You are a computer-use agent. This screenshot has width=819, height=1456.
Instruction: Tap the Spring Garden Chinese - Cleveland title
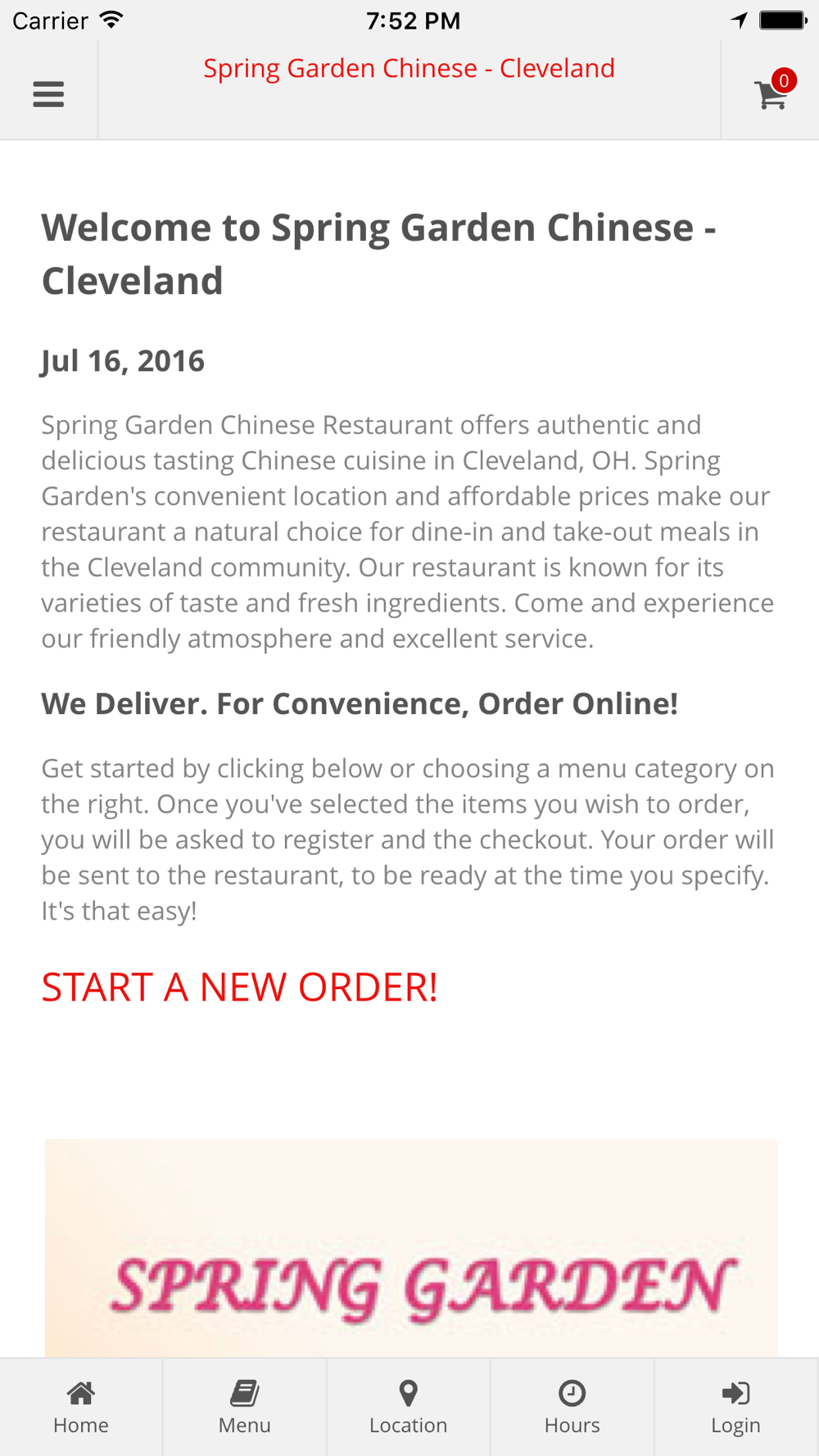pyautogui.click(x=409, y=68)
